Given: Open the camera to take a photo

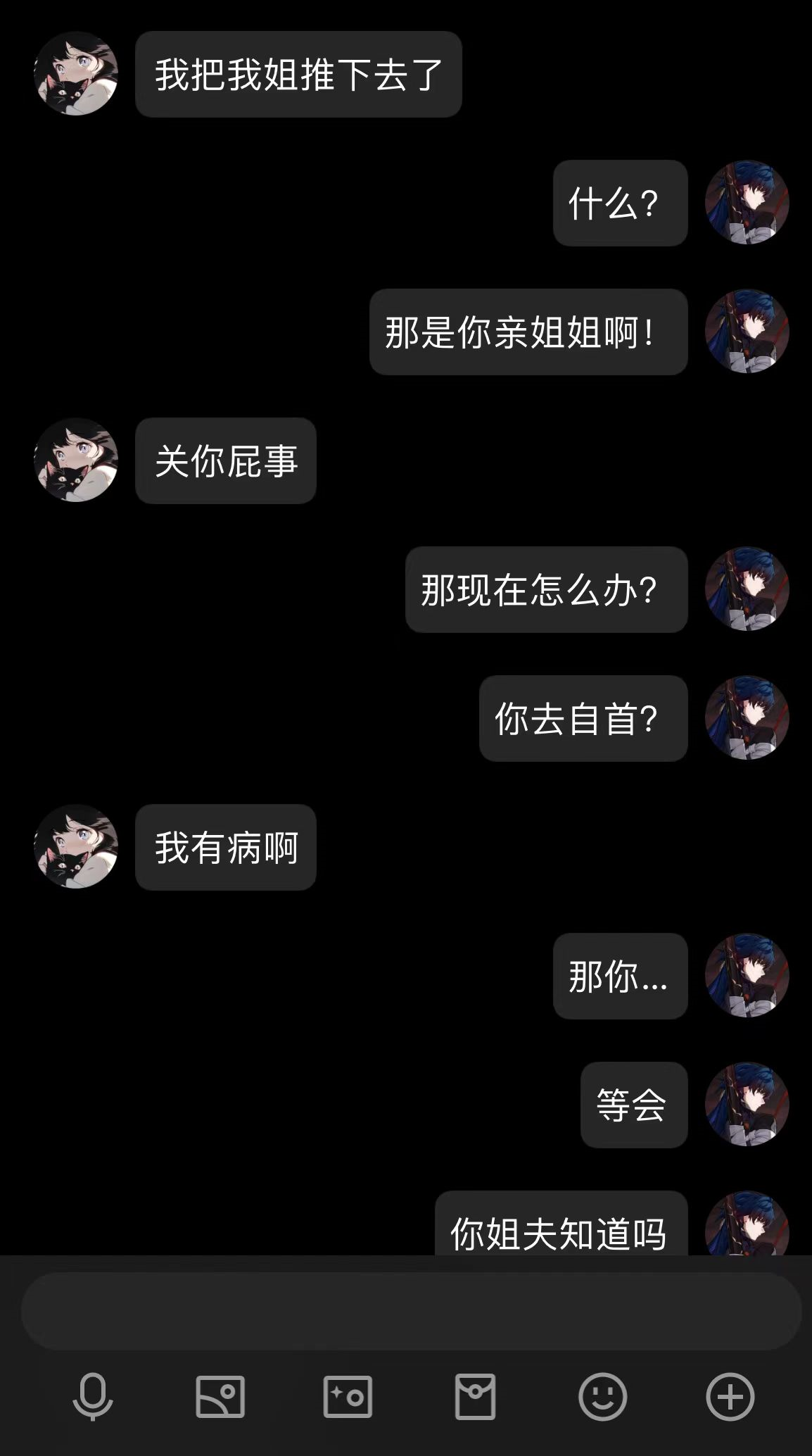Looking at the screenshot, I should 348,1396.
